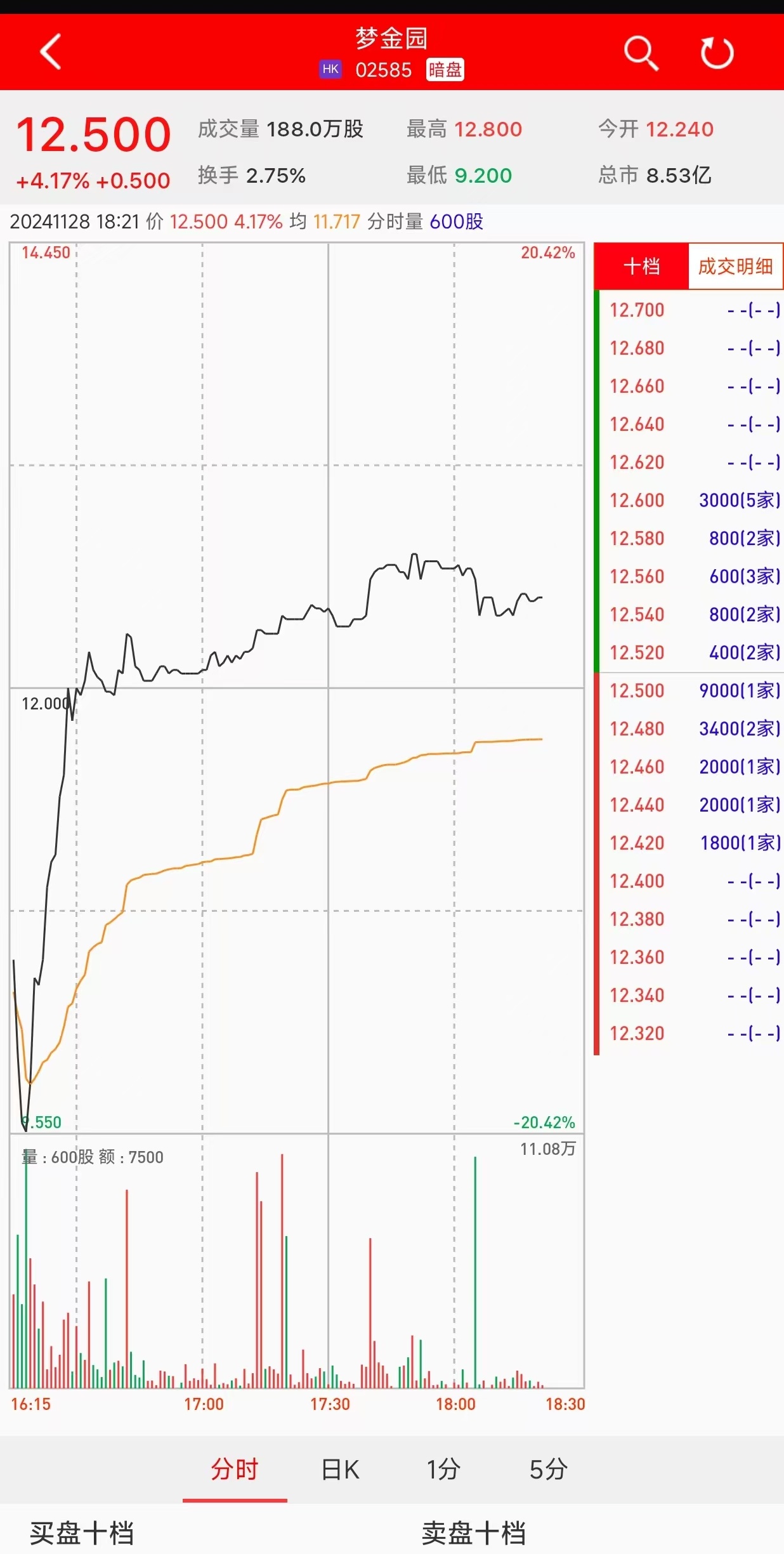Show the 日K daily candlestick chart
The width and height of the screenshot is (784, 1554).
[x=341, y=1470]
